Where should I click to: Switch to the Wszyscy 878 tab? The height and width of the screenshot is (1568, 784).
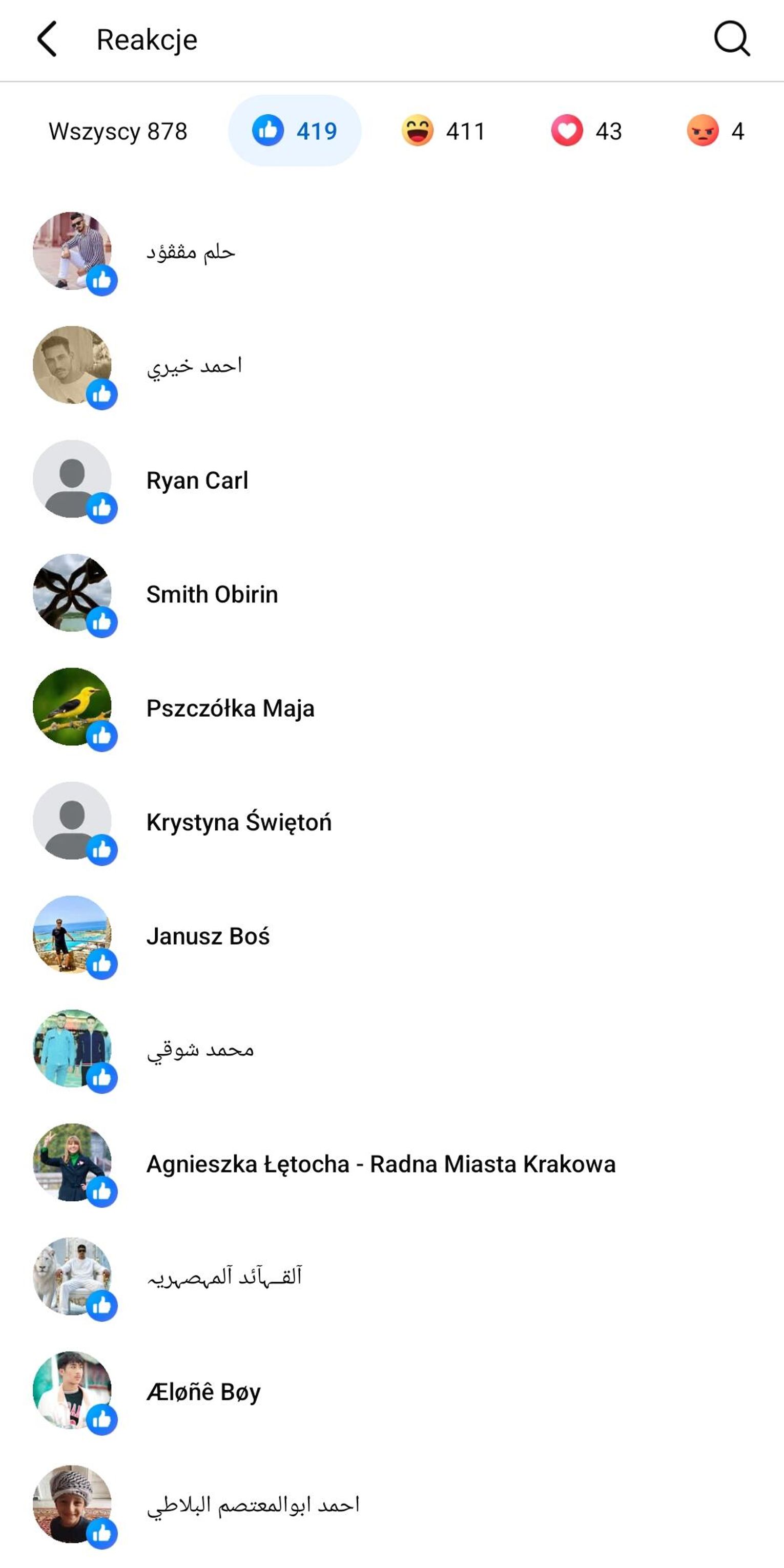pyautogui.click(x=118, y=132)
